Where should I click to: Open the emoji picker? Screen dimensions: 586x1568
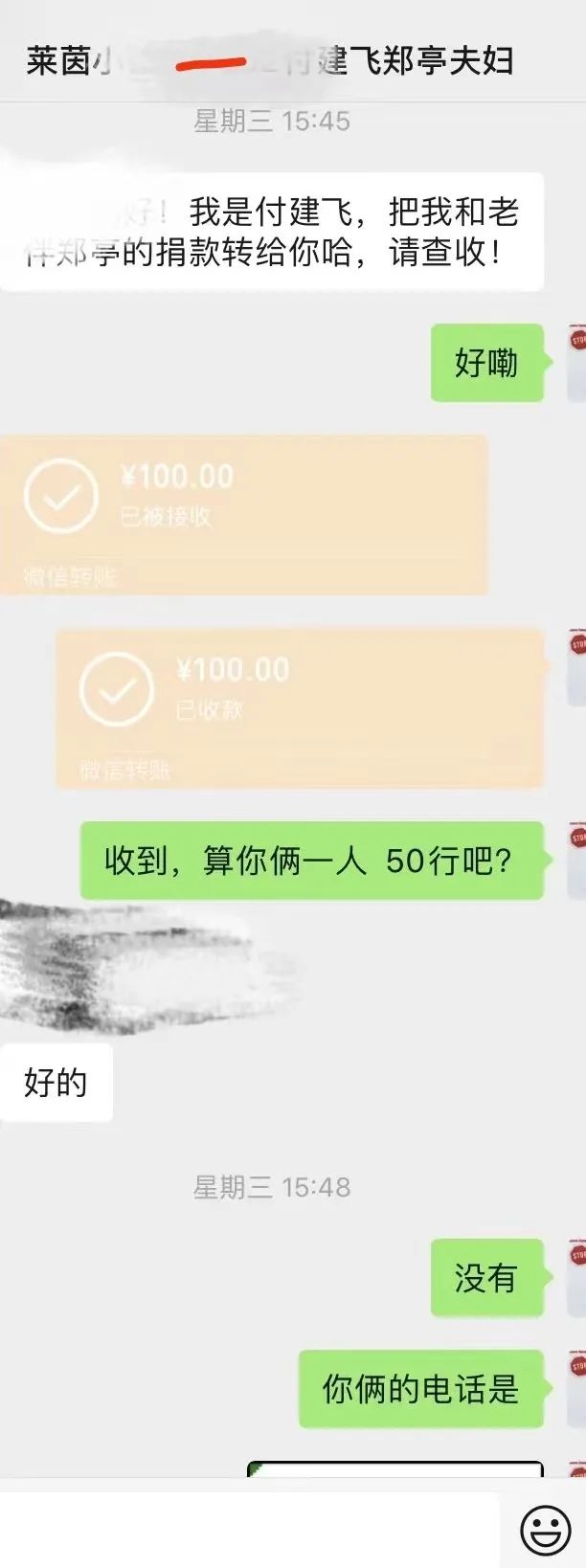[x=545, y=1529]
